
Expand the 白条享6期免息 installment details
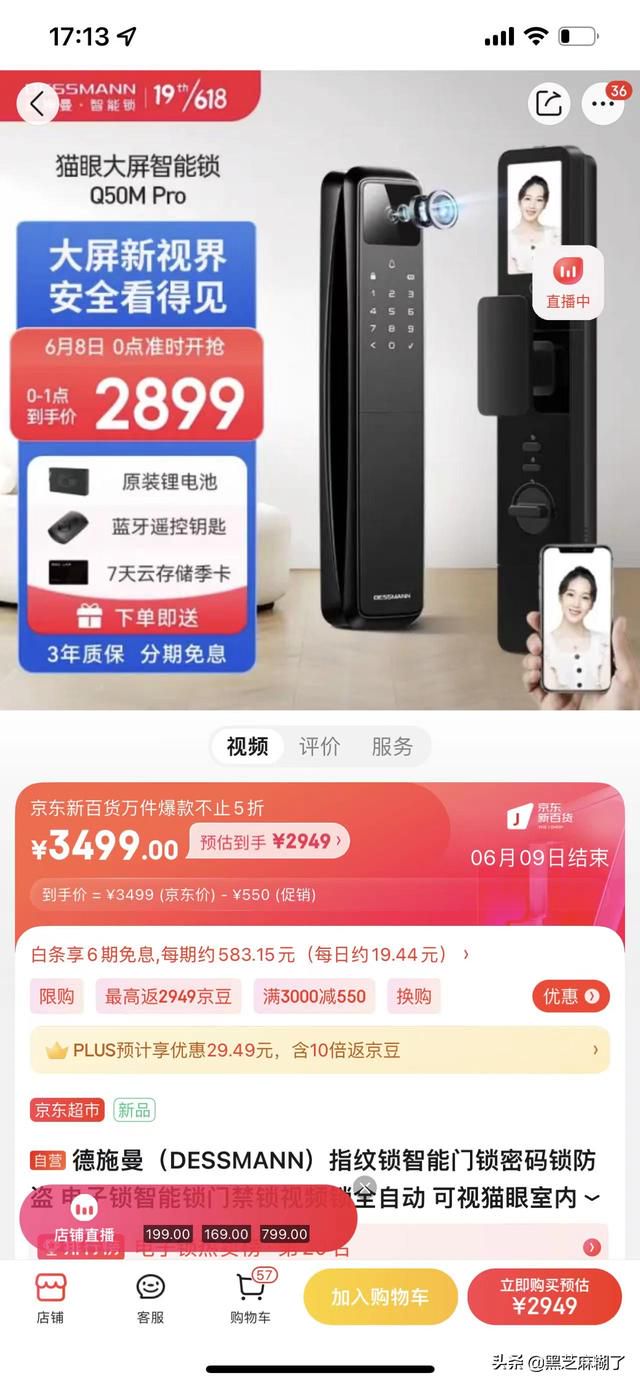pos(250,955)
